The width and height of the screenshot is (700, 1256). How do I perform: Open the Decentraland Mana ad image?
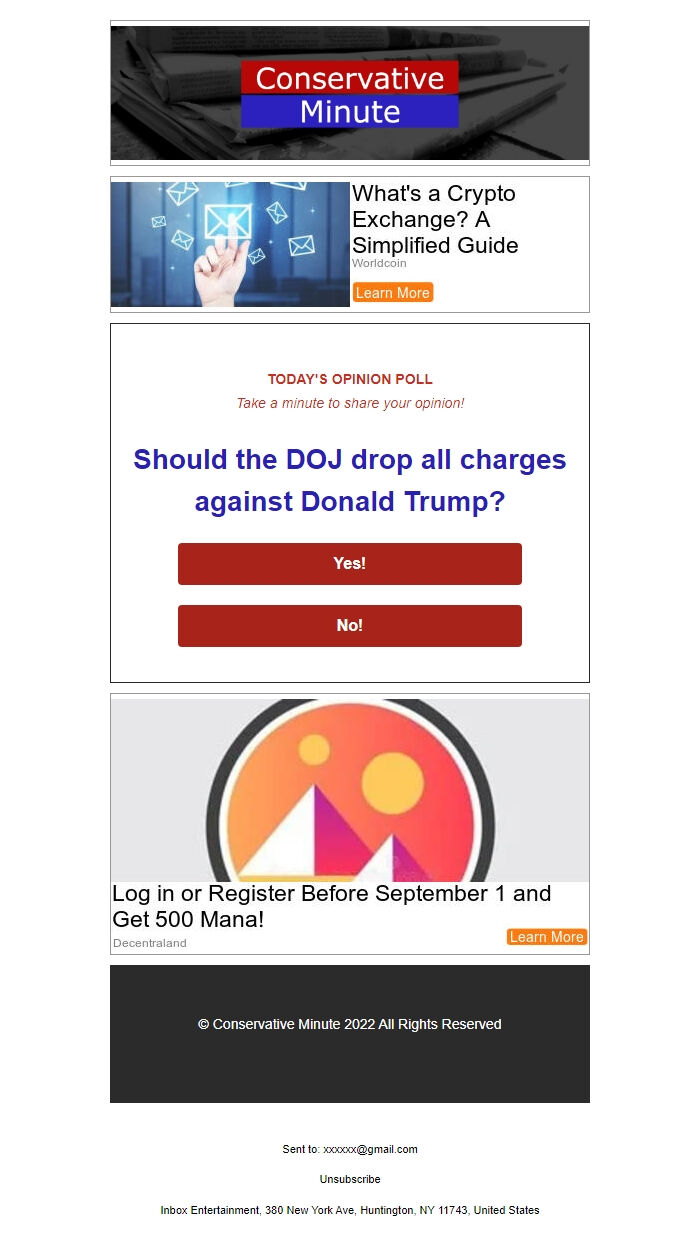click(350, 790)
